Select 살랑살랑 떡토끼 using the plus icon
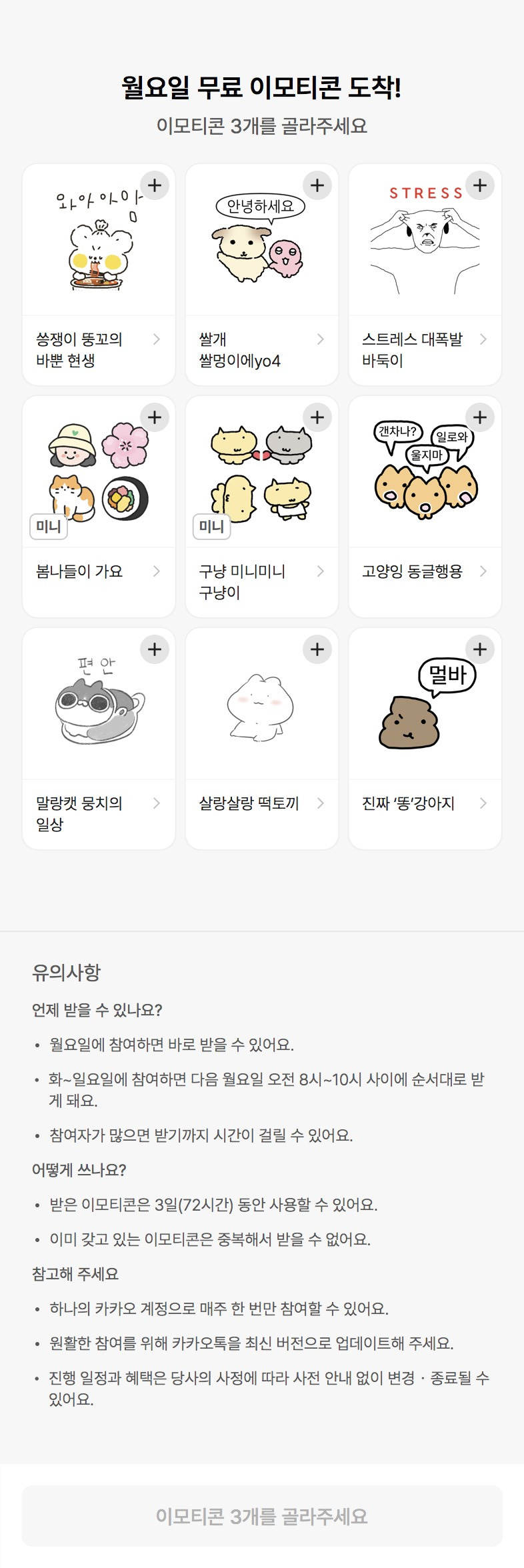 tap(317, 649)
